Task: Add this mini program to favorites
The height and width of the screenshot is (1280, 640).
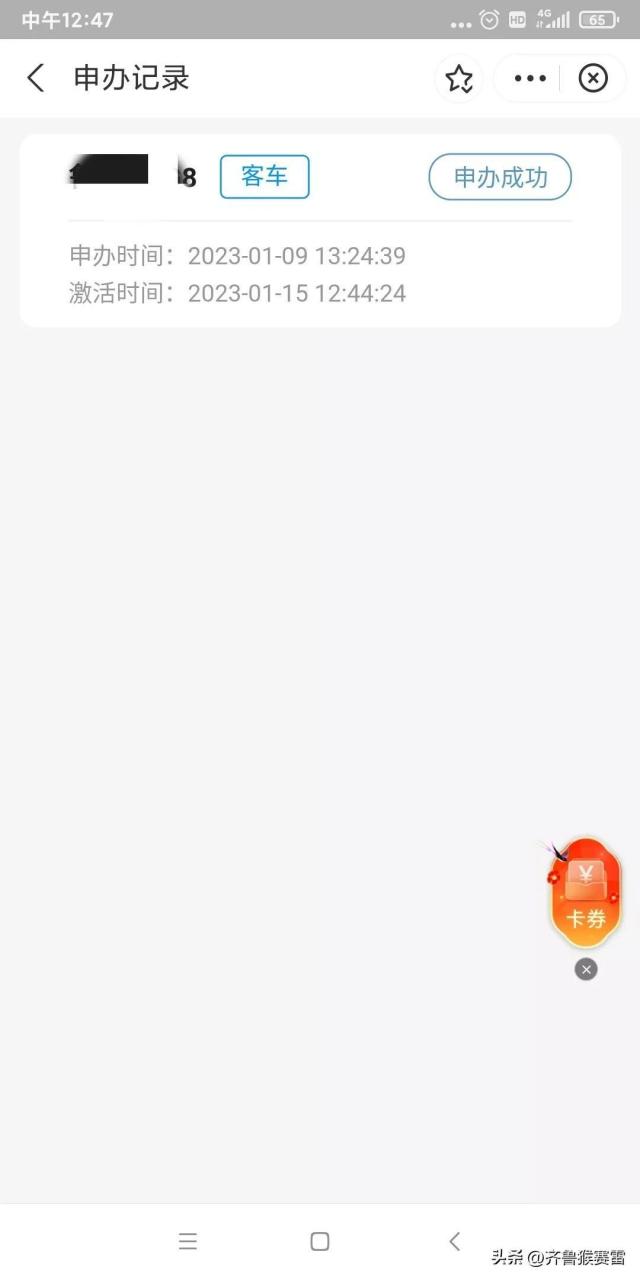Action: click(459, 78)
